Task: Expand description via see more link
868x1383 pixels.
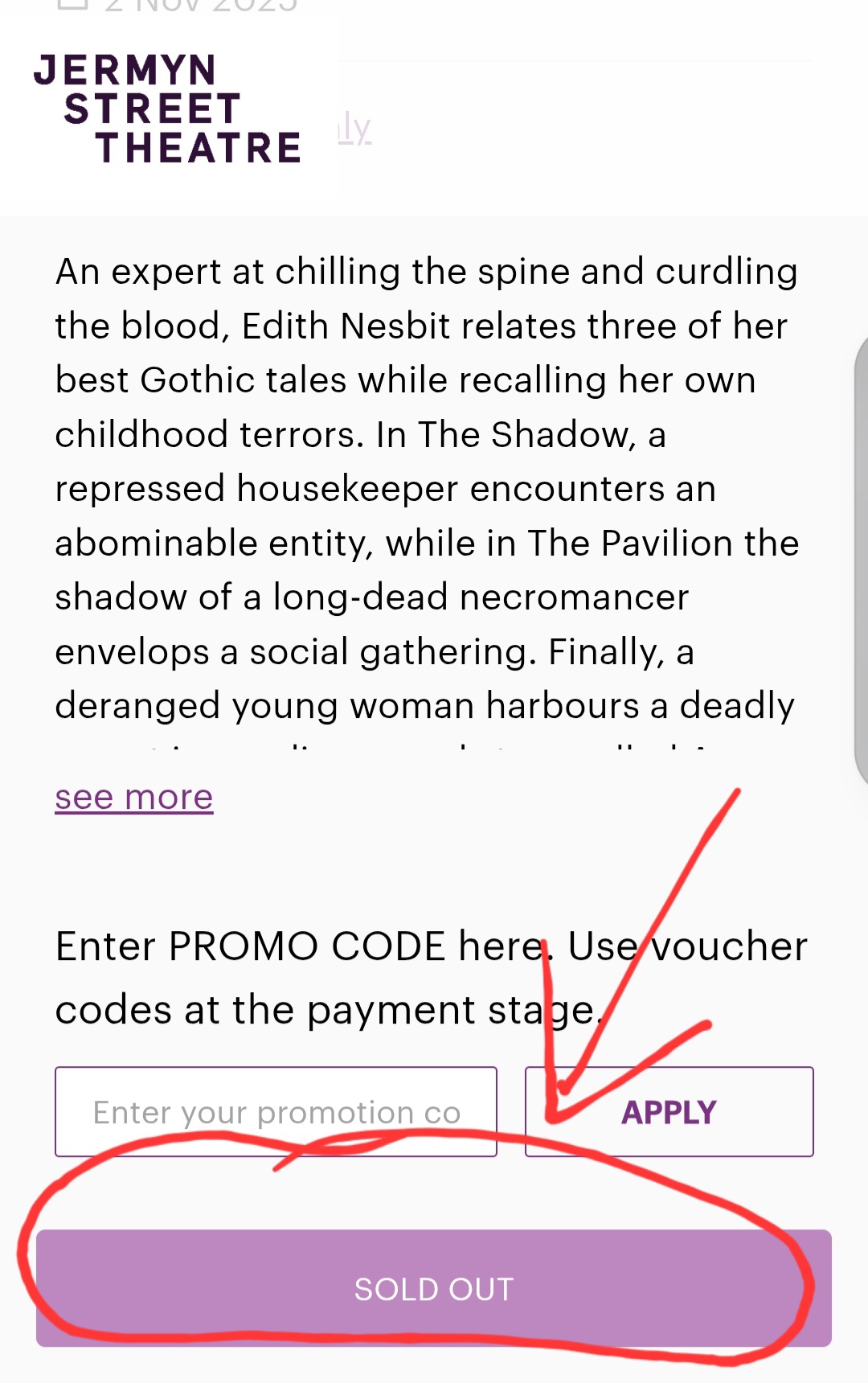Action: [133, 797]
